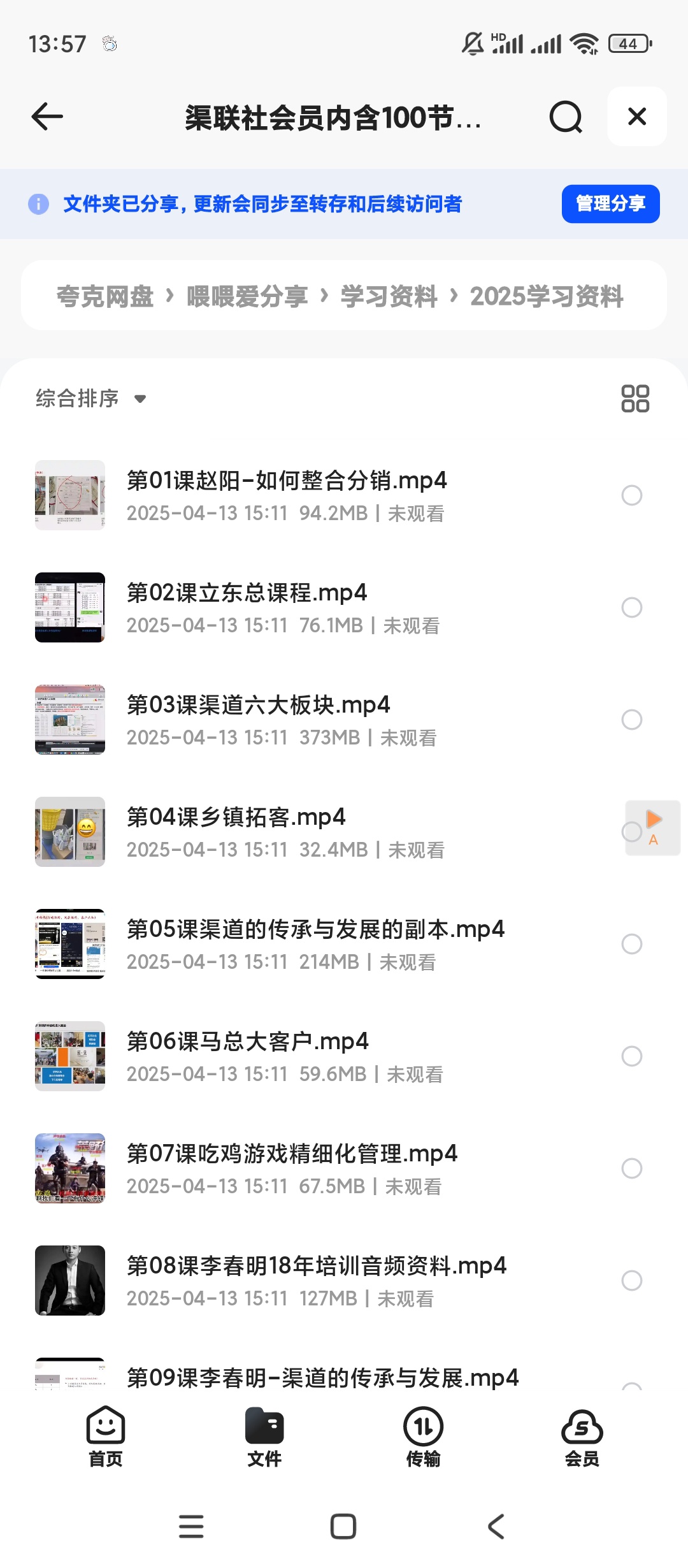Viewport: 688px width, 1568px height.
Task: Close the folder view with X
Action: tap(637, 117)
